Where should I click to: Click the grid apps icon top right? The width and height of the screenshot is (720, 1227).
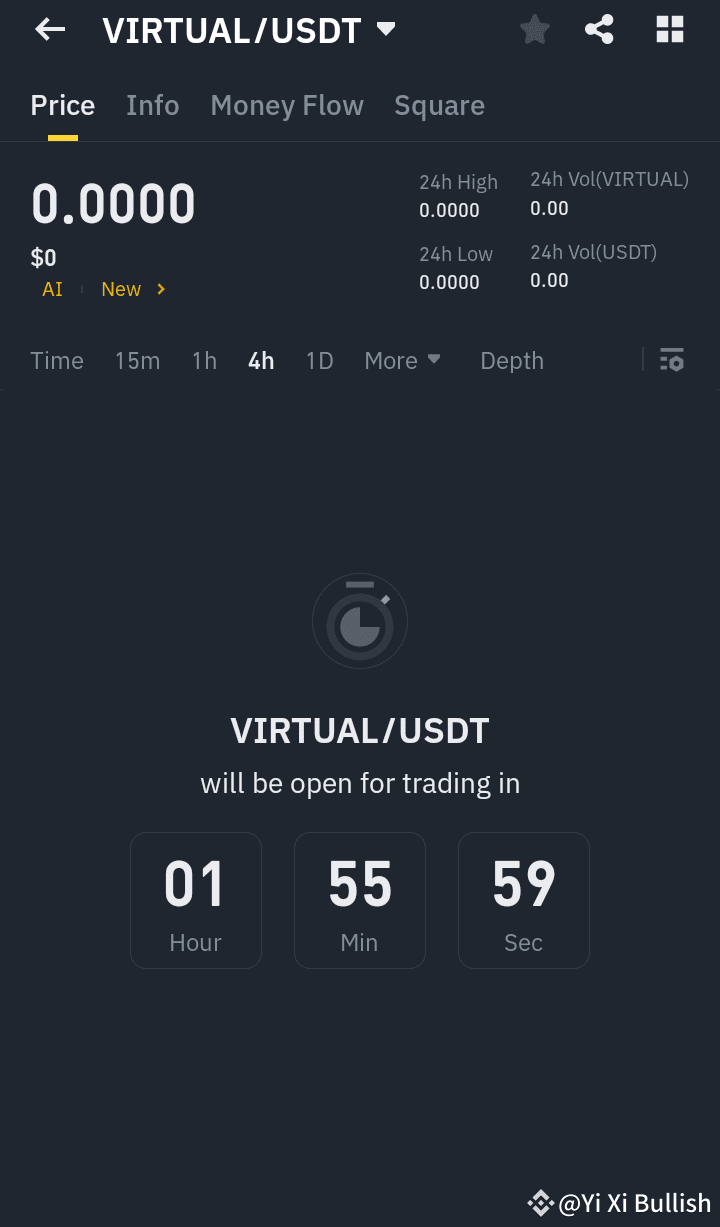(x=669, y=29)
